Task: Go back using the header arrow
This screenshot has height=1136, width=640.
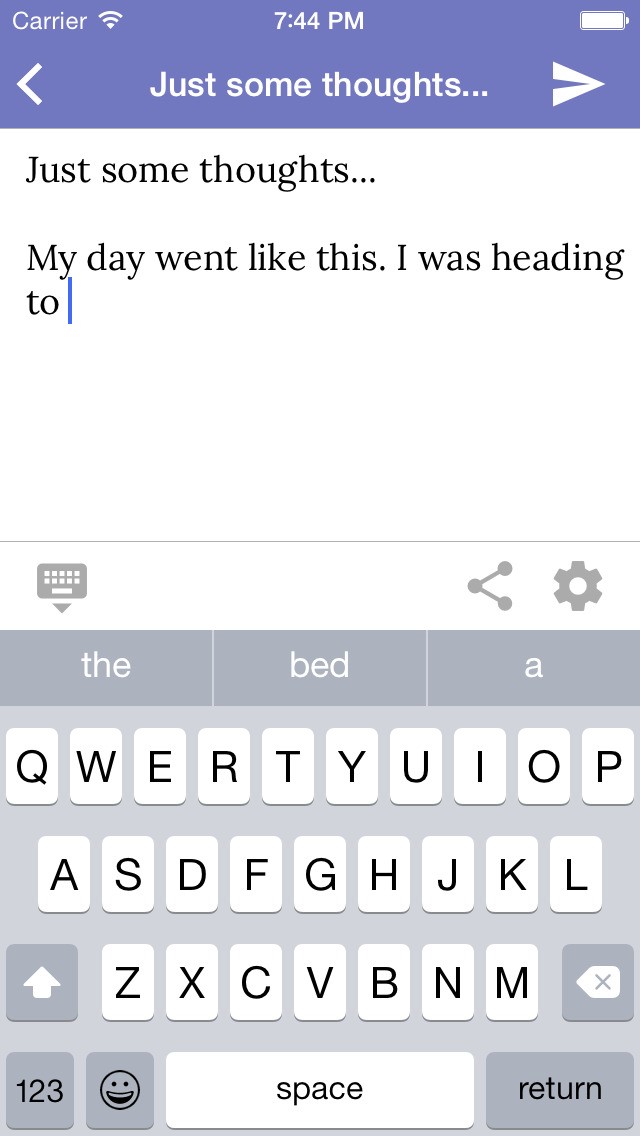Action: [x=31, y=85]
